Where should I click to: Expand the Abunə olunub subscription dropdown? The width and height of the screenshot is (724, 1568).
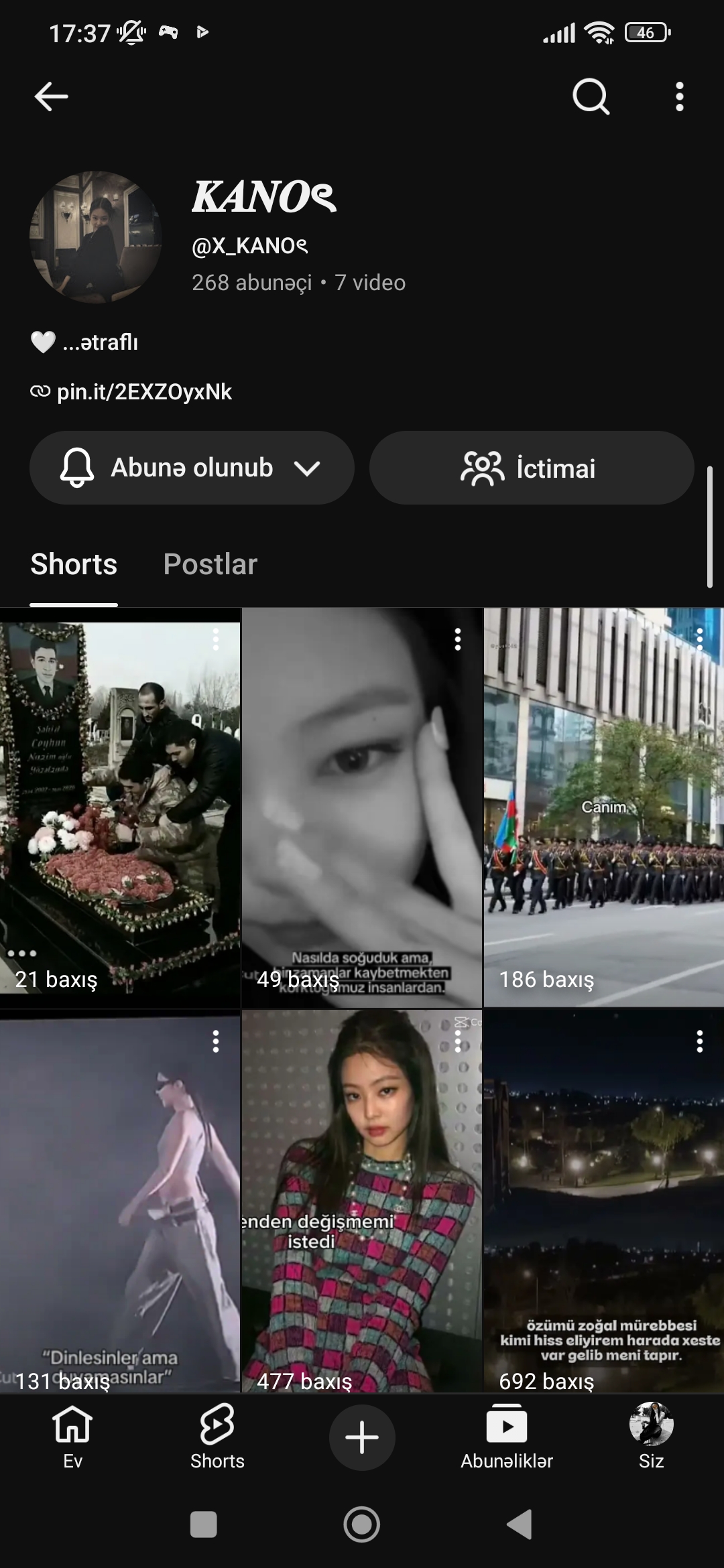pos(192,468)
